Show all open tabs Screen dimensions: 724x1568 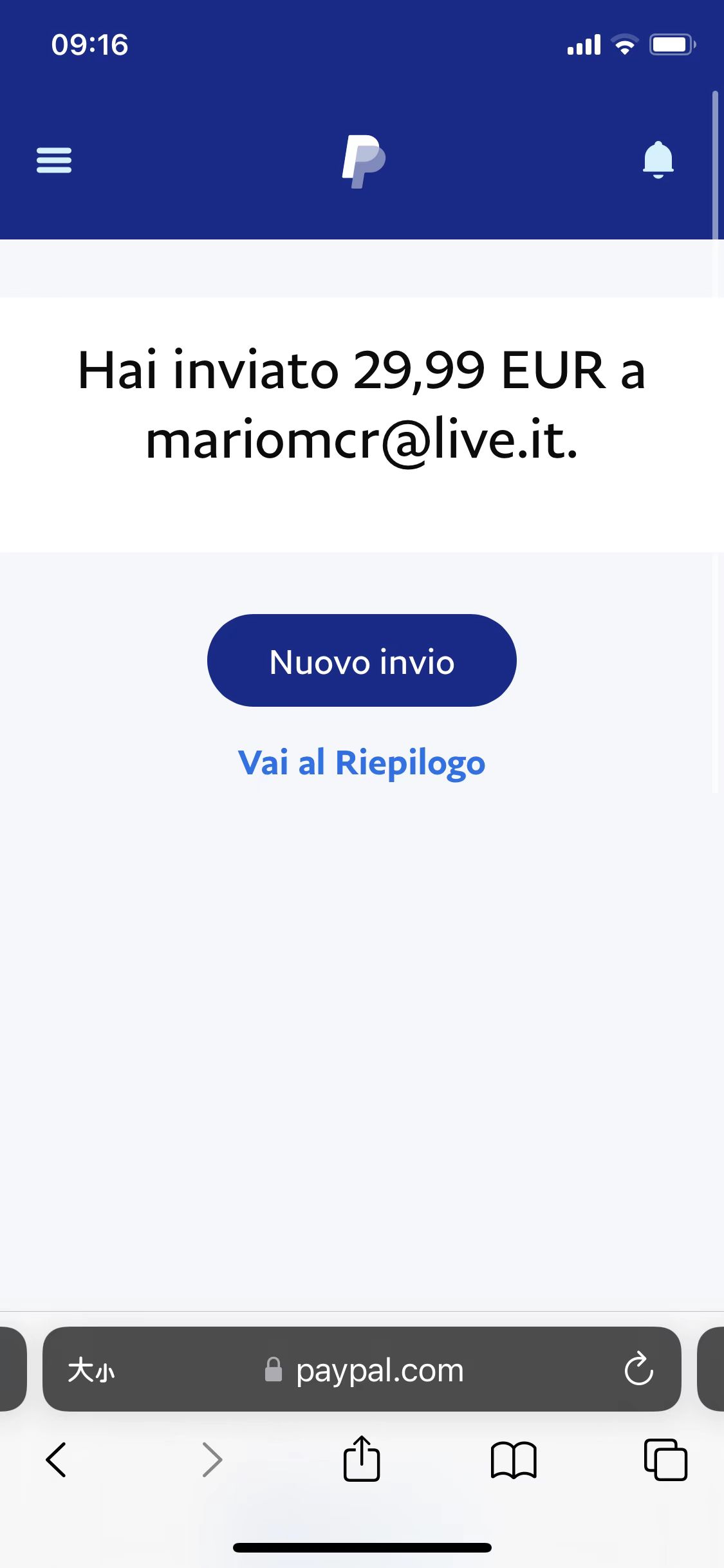(665, 1460)
